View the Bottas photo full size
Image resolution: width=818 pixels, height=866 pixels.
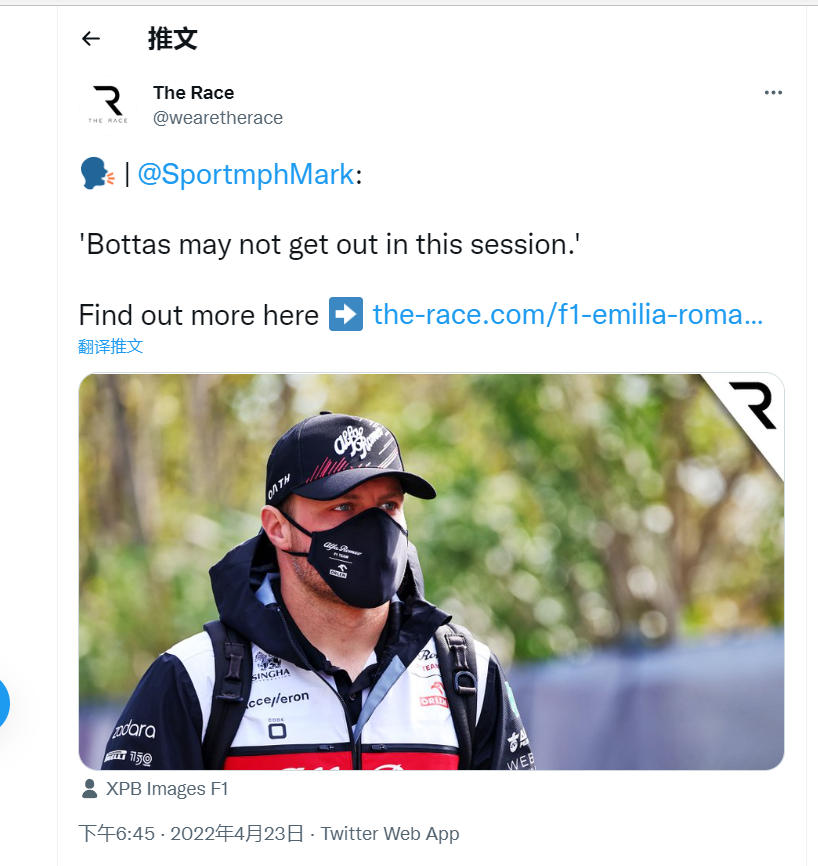point(431,571)
